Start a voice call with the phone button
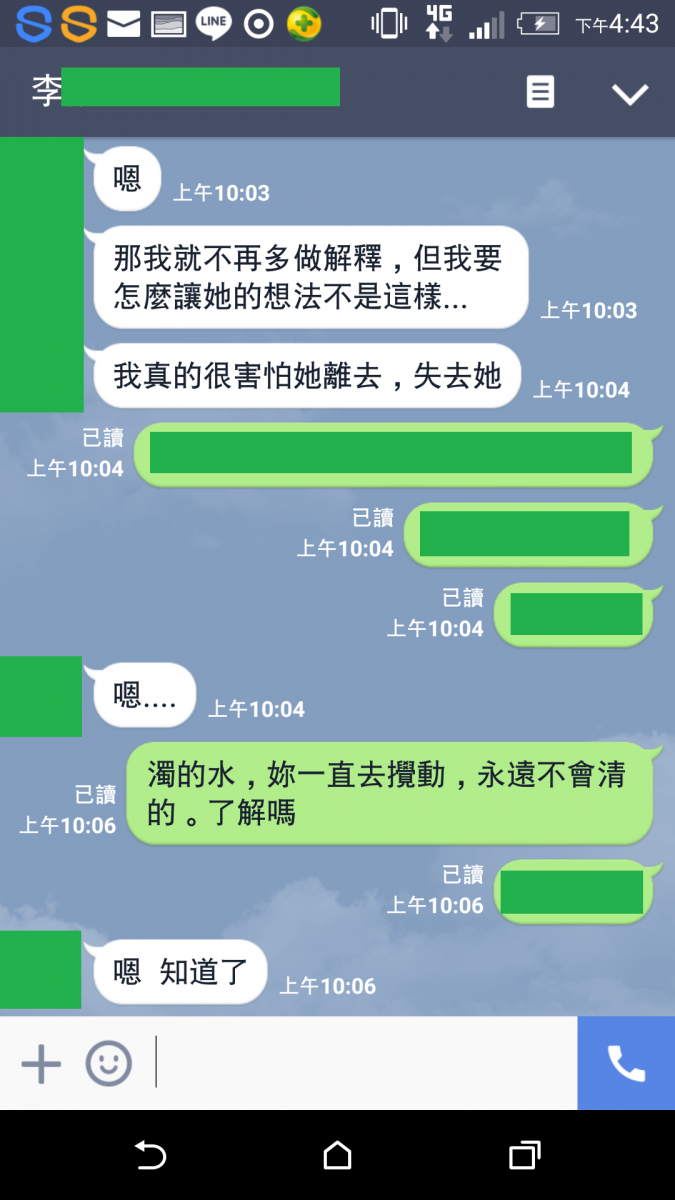The image size is (675, 1200). [x=626, y=1063]
